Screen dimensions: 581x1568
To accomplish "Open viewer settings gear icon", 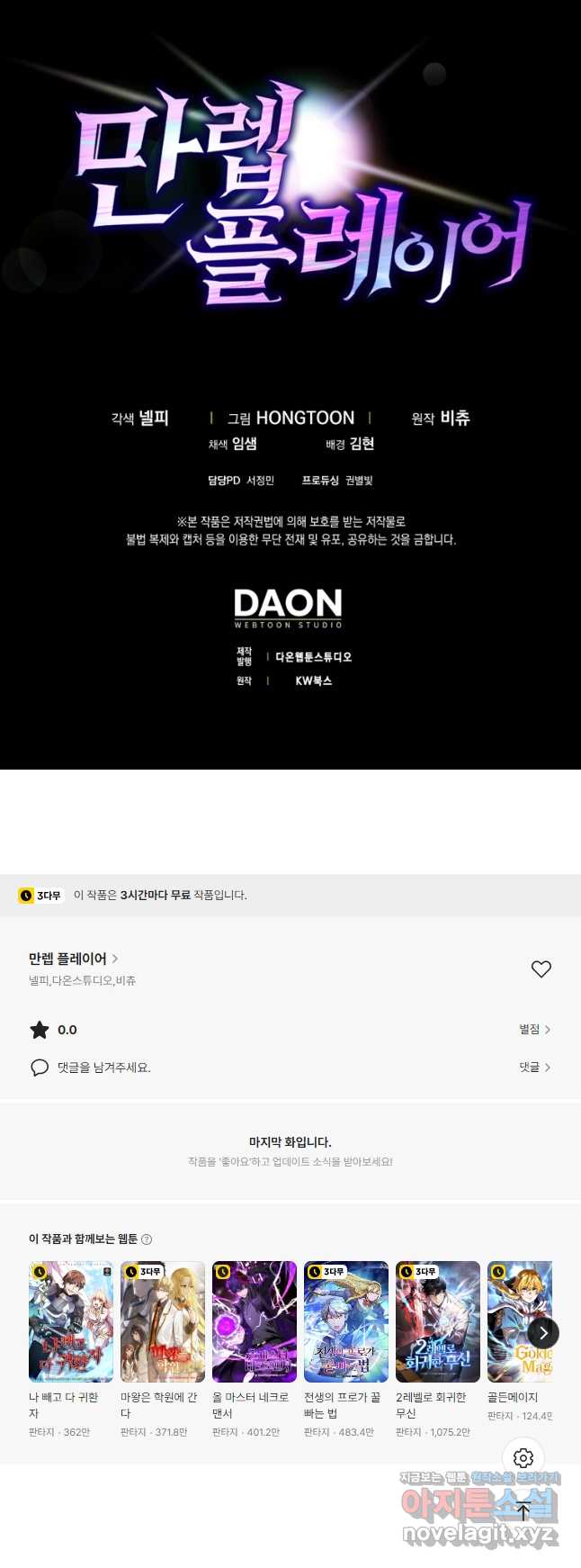I will pyautogui.click(x=523, y=1457).
